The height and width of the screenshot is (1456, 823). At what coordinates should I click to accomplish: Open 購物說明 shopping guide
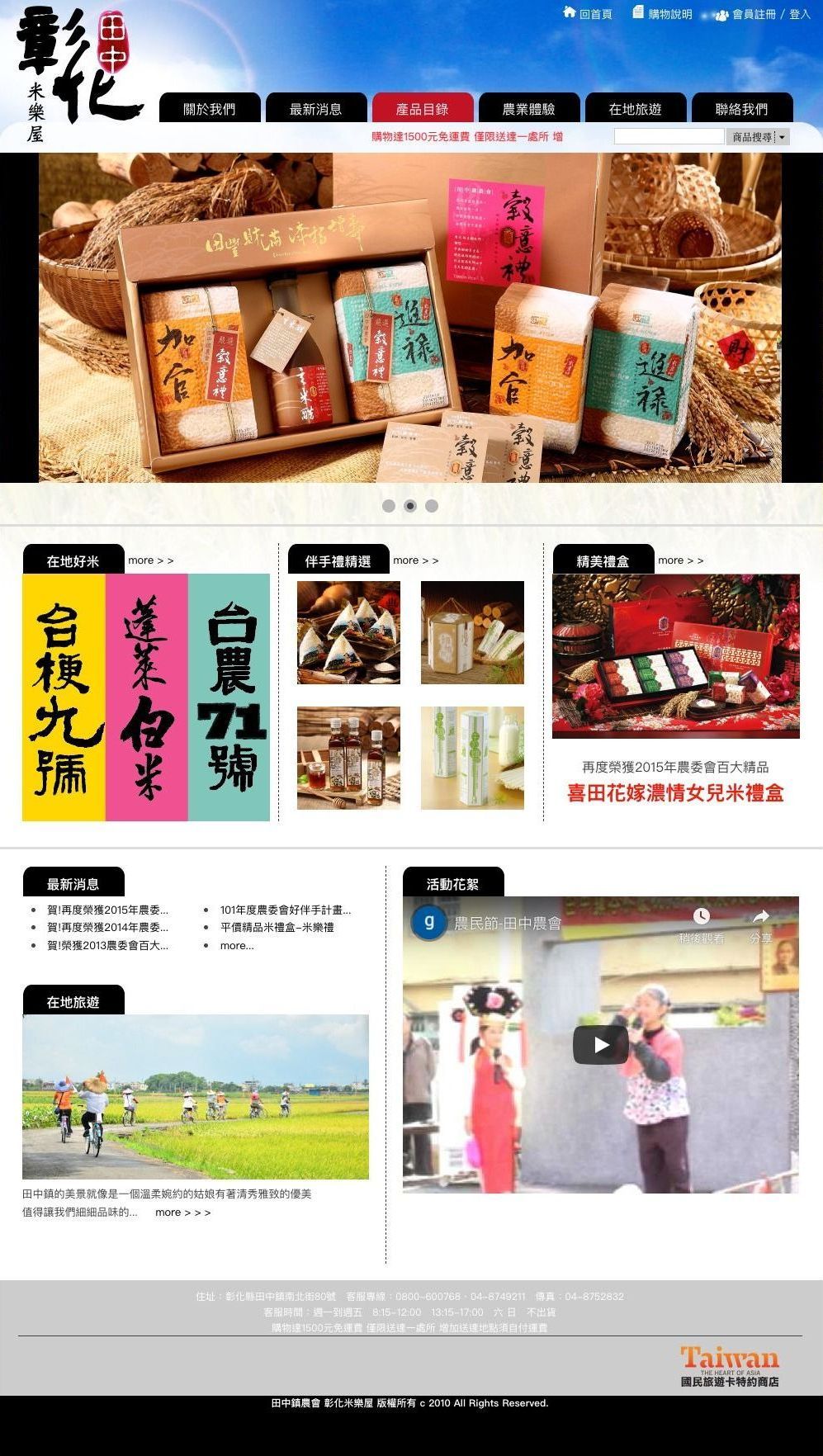662,14
